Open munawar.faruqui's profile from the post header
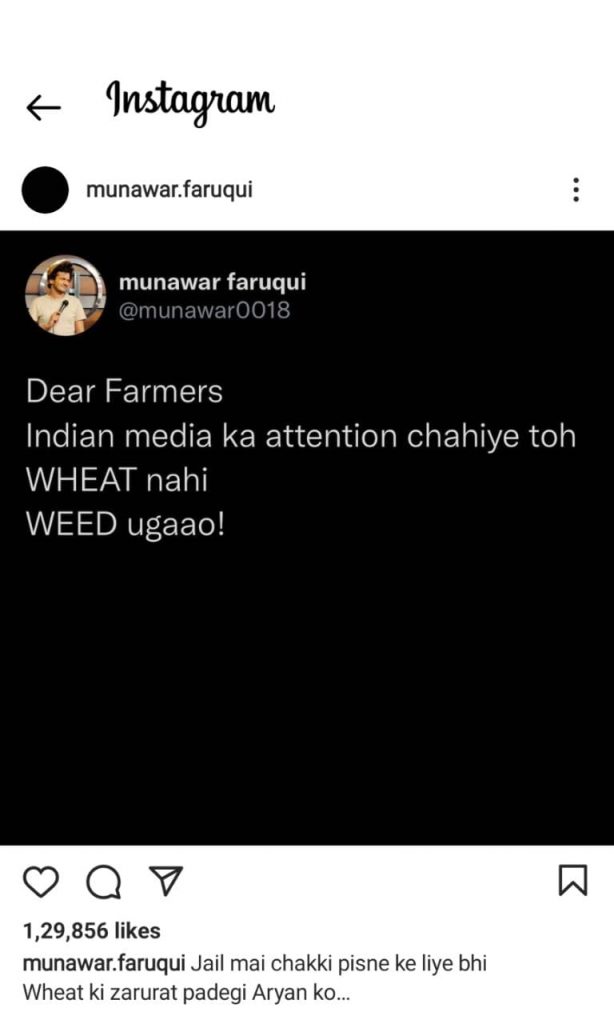Screen dimensions: 614x1024 [169, 190]
